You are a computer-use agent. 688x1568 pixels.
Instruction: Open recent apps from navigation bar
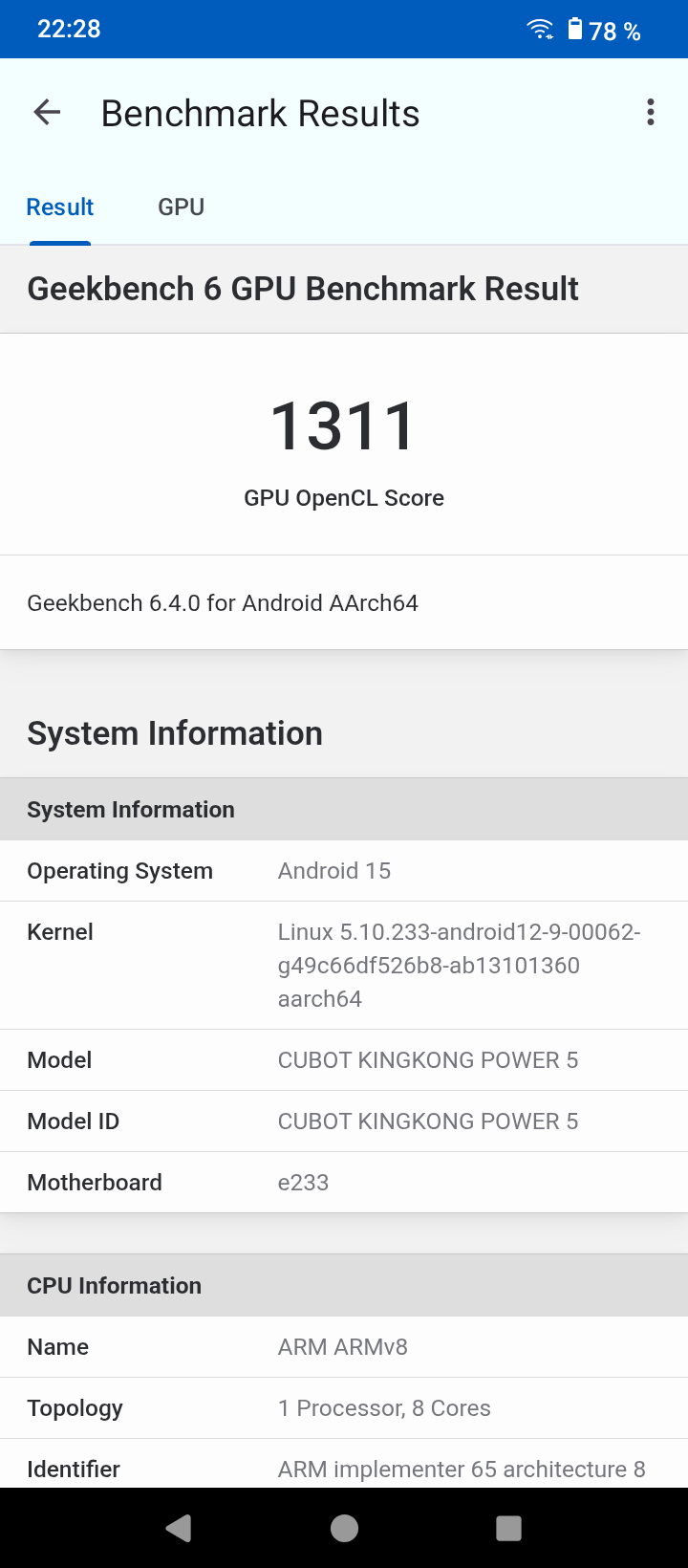[x=508, y=1528]
